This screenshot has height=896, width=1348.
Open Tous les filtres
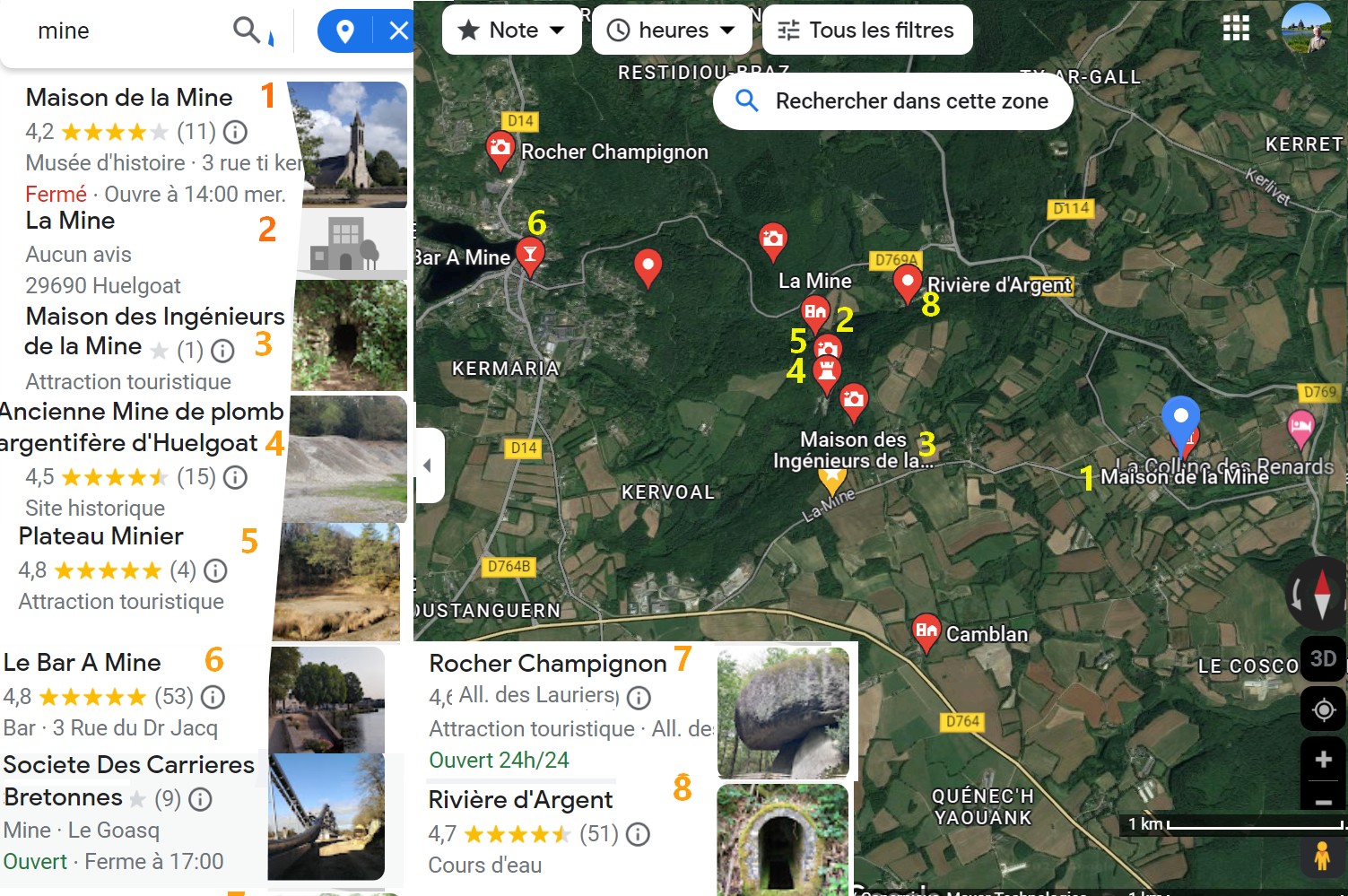(x=867, y=30)
